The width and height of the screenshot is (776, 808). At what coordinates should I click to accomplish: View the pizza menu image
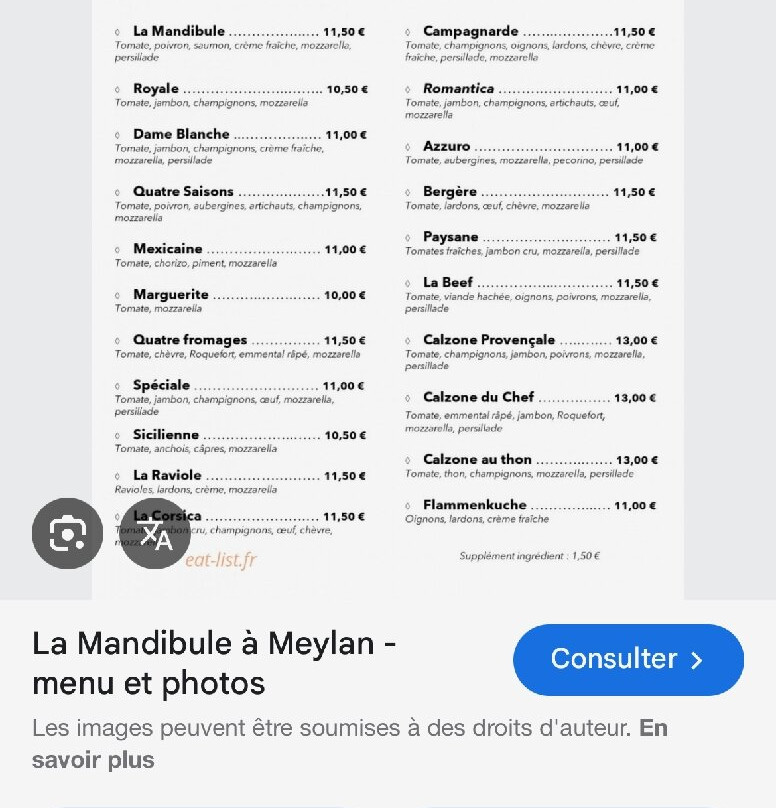tap(388, 280)
